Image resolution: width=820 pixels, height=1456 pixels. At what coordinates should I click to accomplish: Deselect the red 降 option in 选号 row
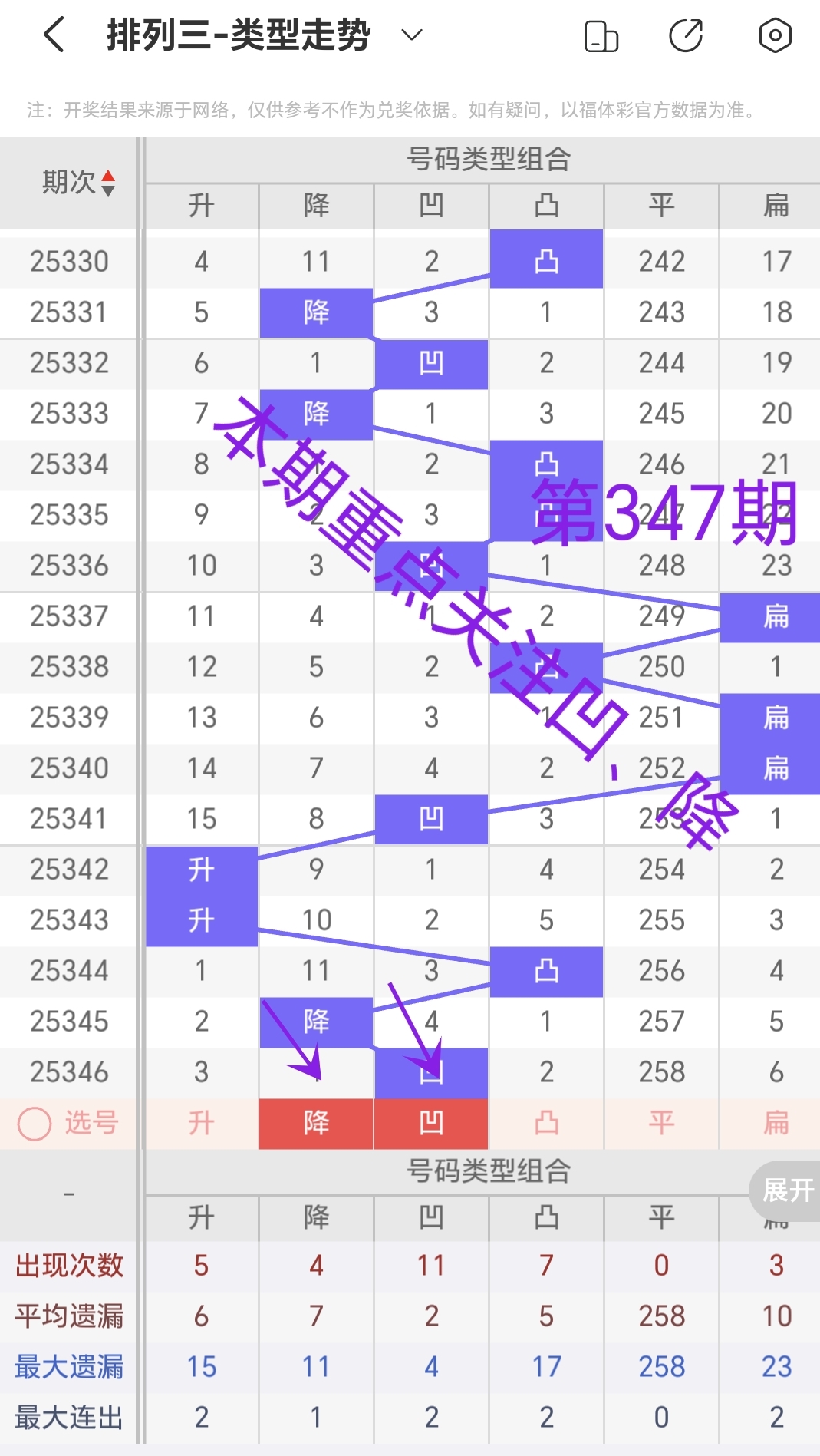click(316, 1123)
